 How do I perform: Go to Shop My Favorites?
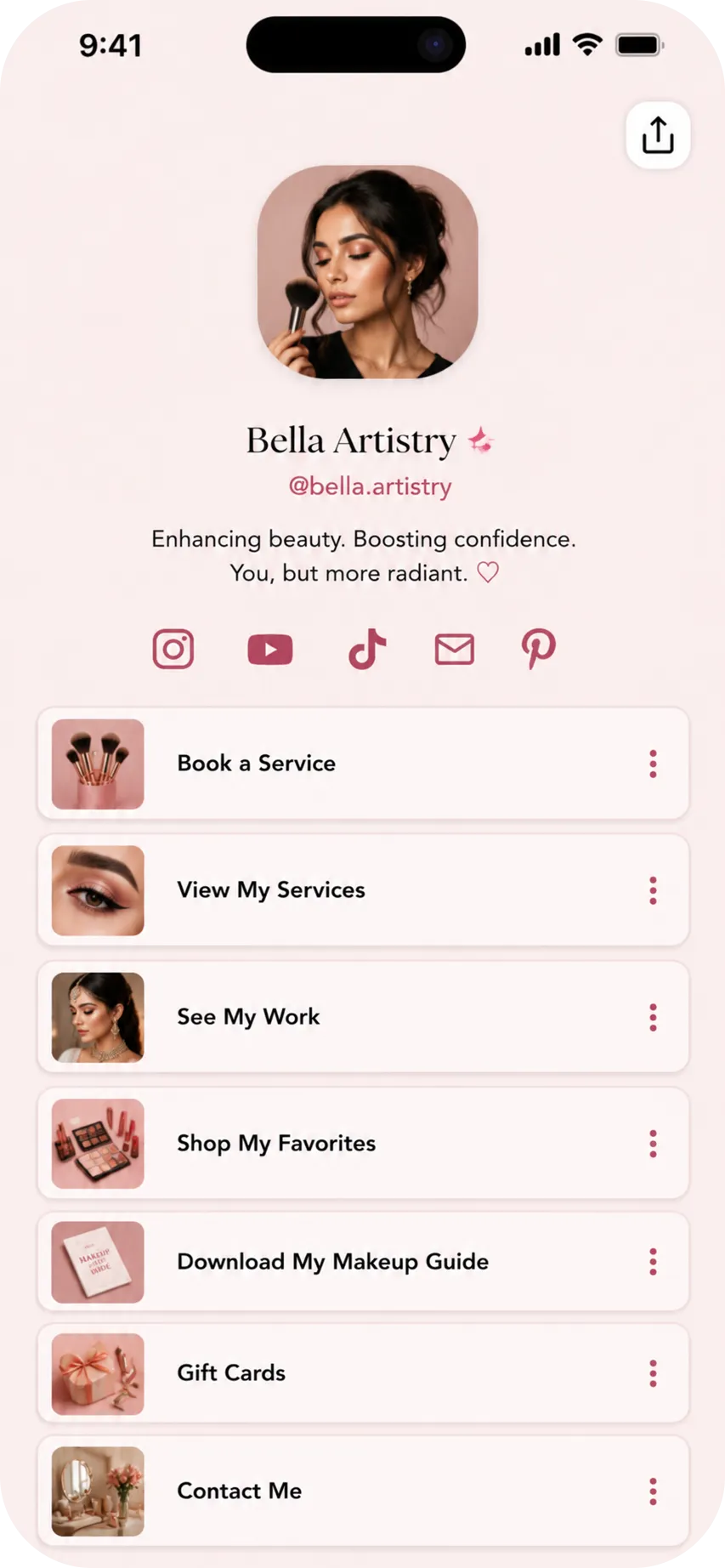363,1144
